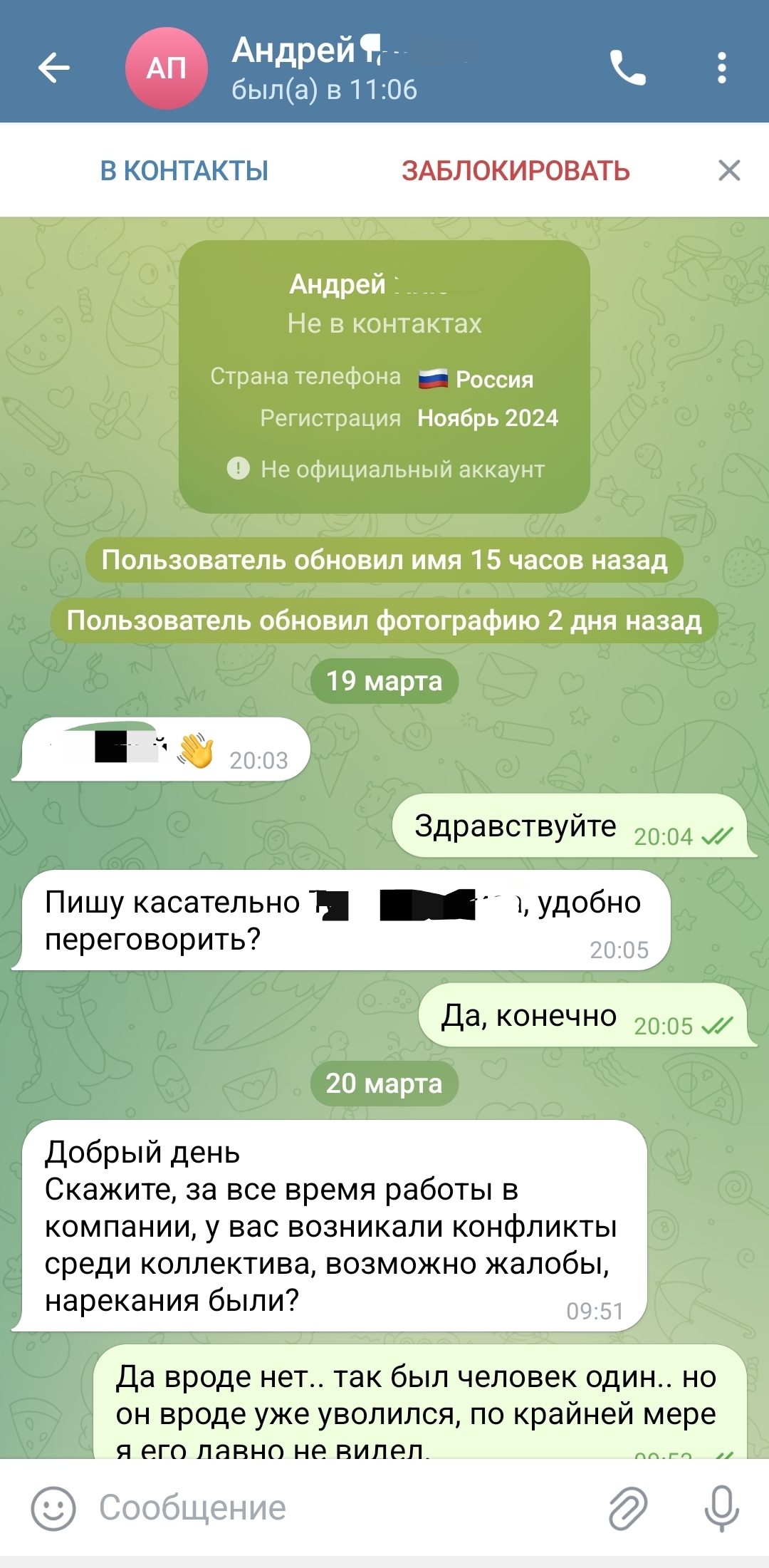Tap the microphone to record voice
The image size is (769, 1568).
tap(721, 1508)
